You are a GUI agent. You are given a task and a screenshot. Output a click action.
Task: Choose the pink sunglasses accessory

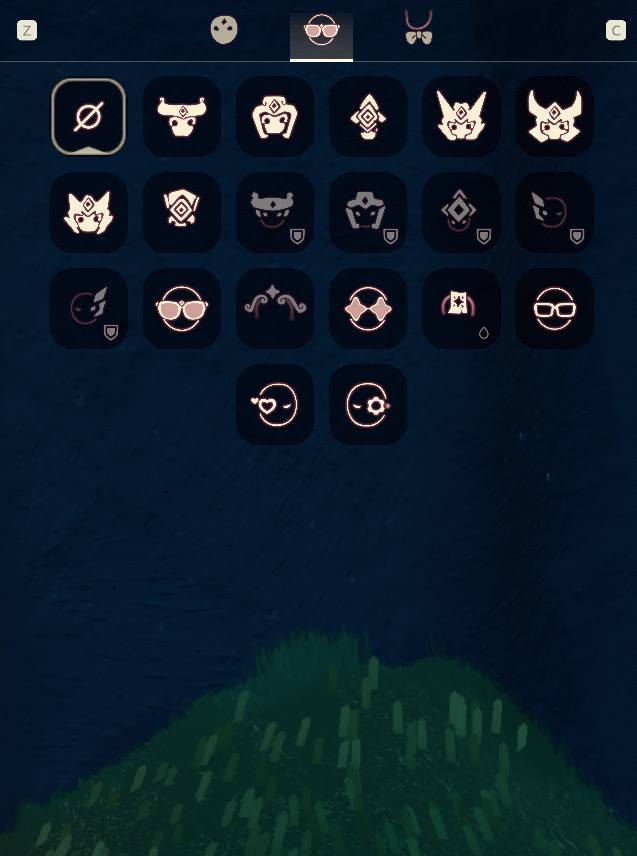click(x=182, y=309)
